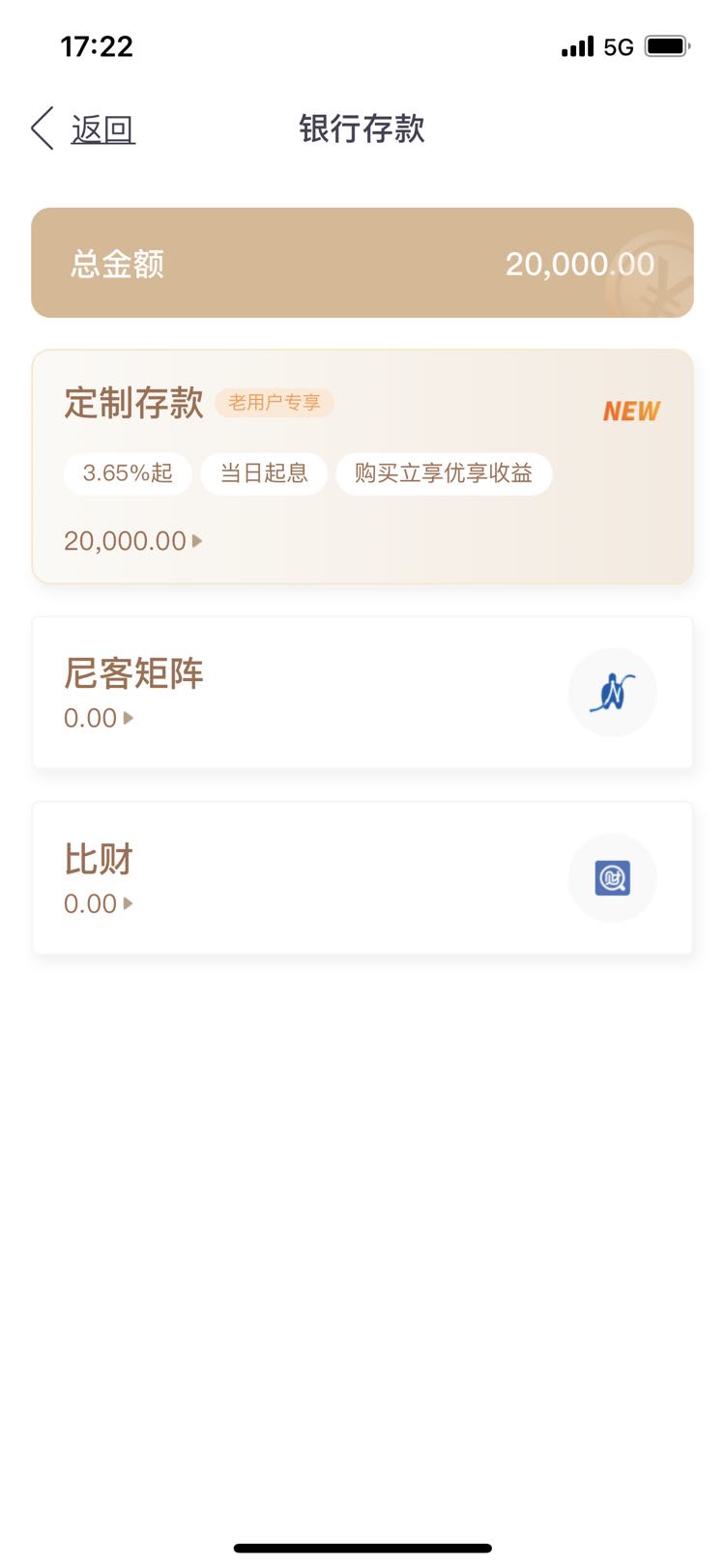
Task: Open the 尼客矩阵 card
Action: (x=362, y=693)
